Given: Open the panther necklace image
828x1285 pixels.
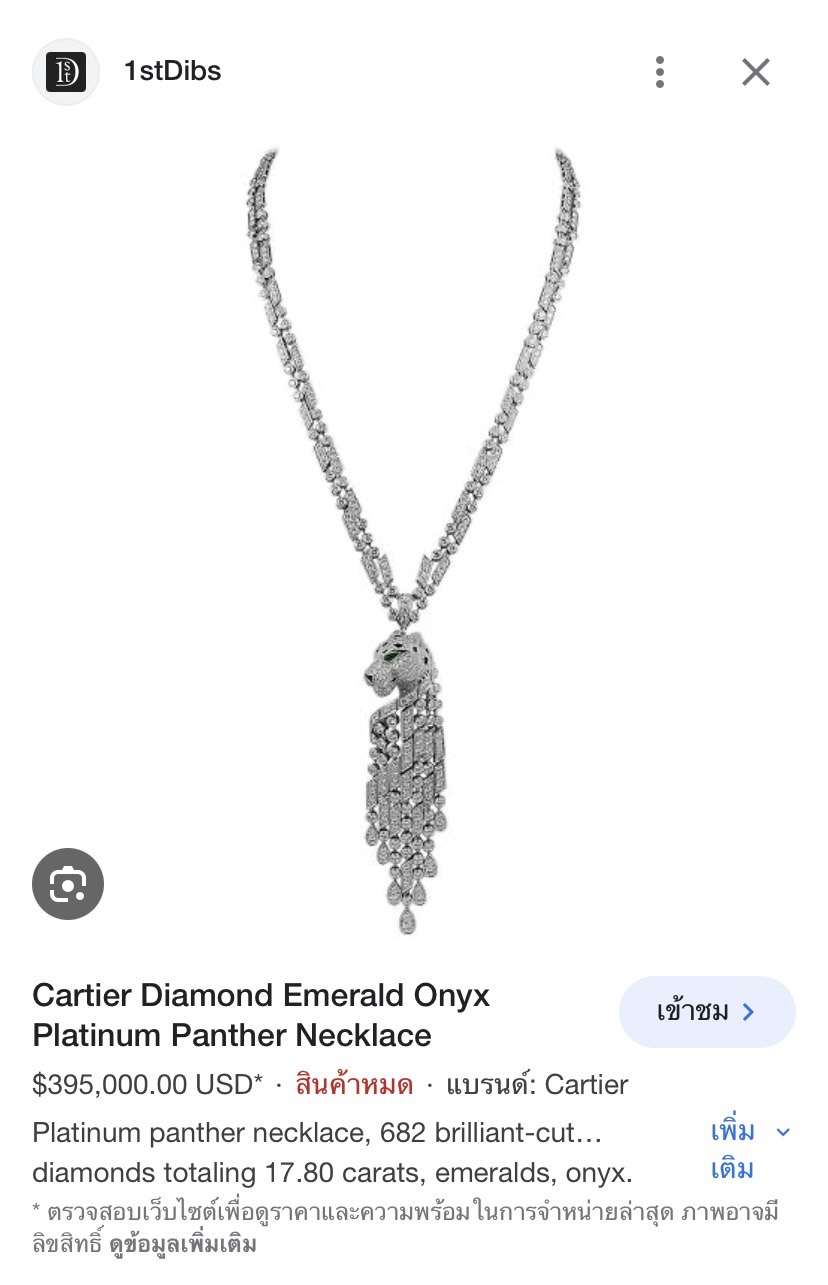Looking at the screenshot, I should [x=414, y=540].
